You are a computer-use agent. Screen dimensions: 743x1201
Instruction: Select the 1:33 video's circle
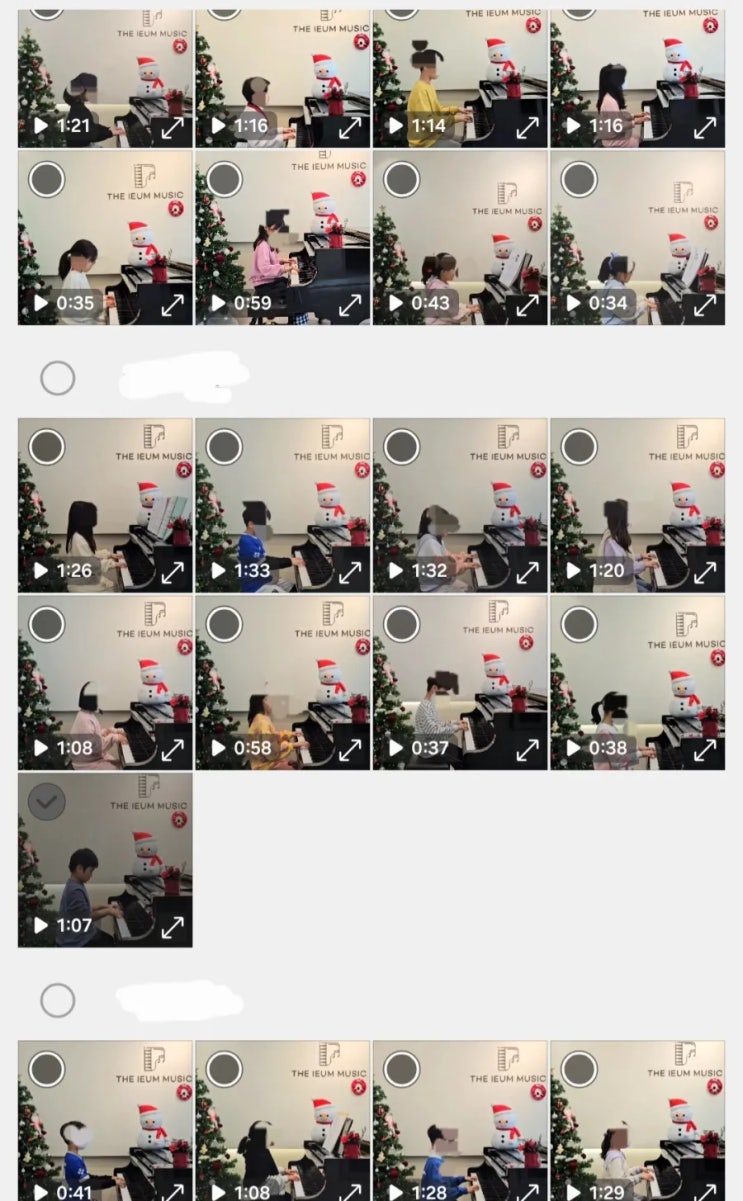coord(224,447)
